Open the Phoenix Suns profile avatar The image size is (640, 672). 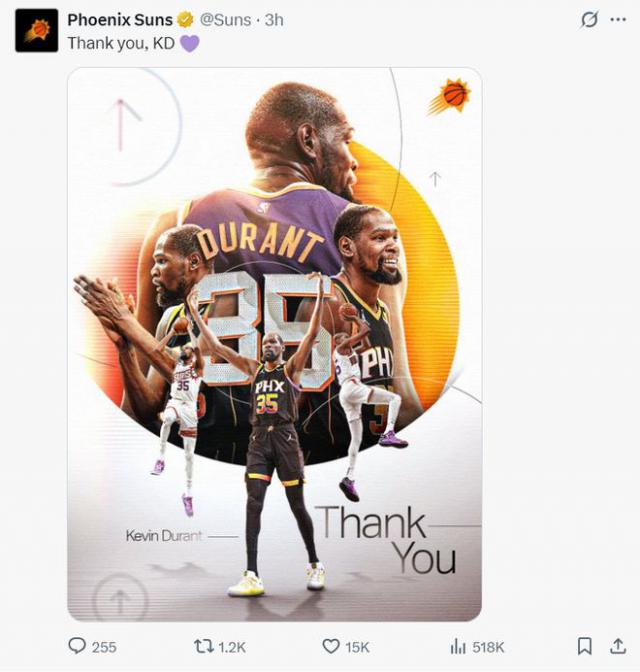[x=36, y=30]
